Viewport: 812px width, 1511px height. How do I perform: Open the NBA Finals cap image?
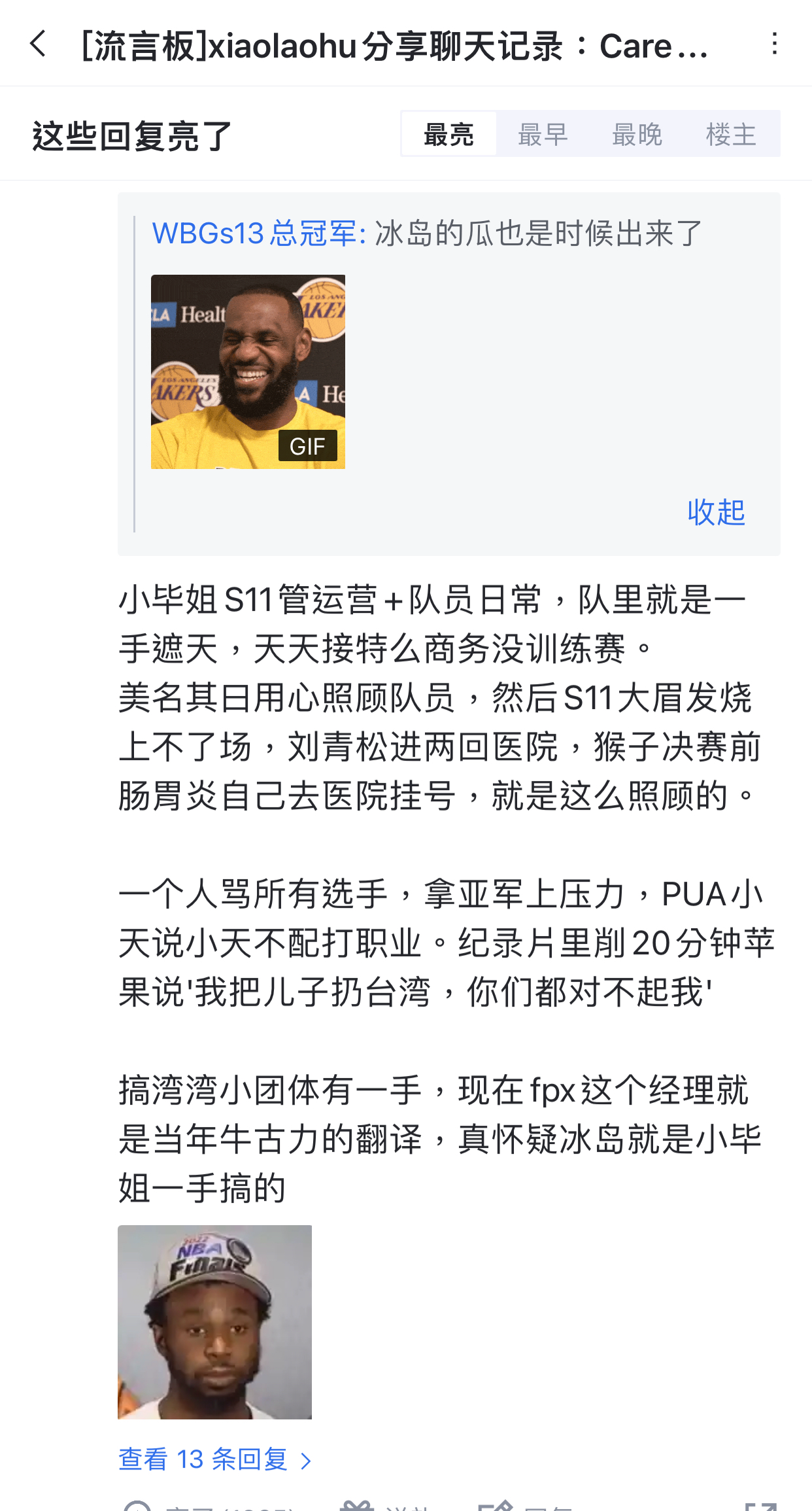pyautogui.click(x=214, y=1322)
